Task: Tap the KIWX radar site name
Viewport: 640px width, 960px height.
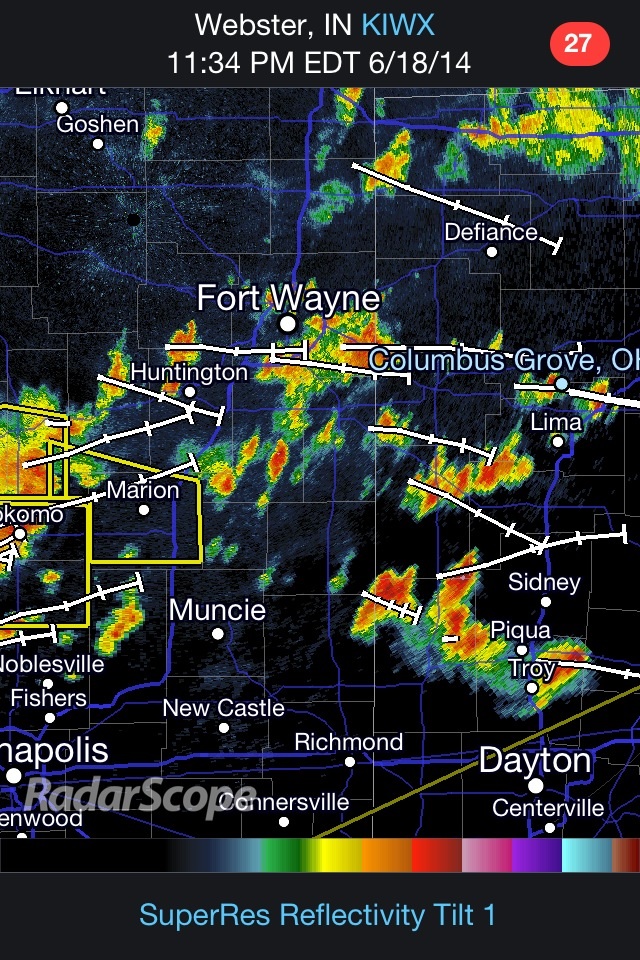Action: [x=398, y=25]
